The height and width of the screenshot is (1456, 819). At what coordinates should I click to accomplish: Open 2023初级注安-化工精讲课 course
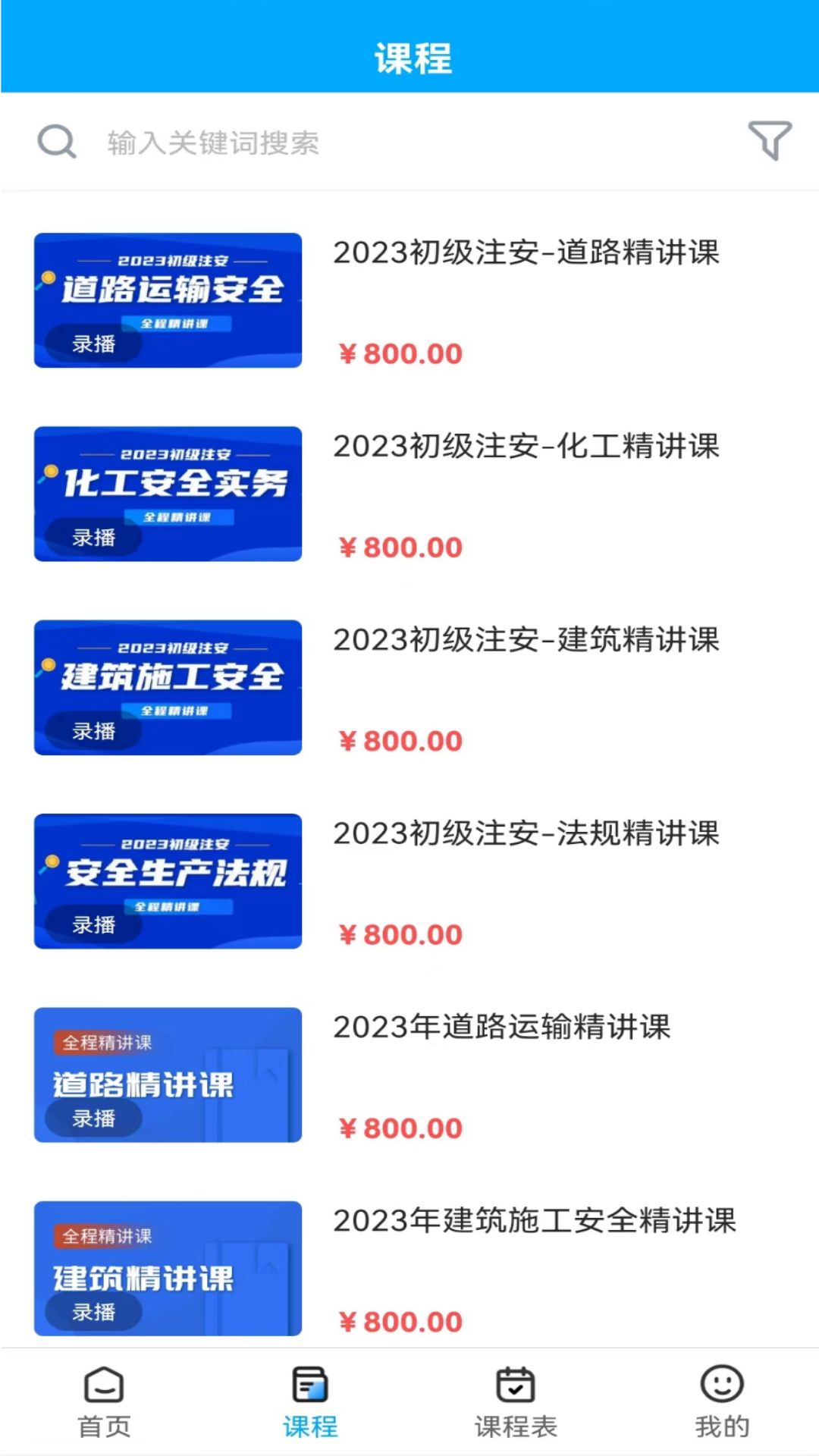[x=526, y=447]
